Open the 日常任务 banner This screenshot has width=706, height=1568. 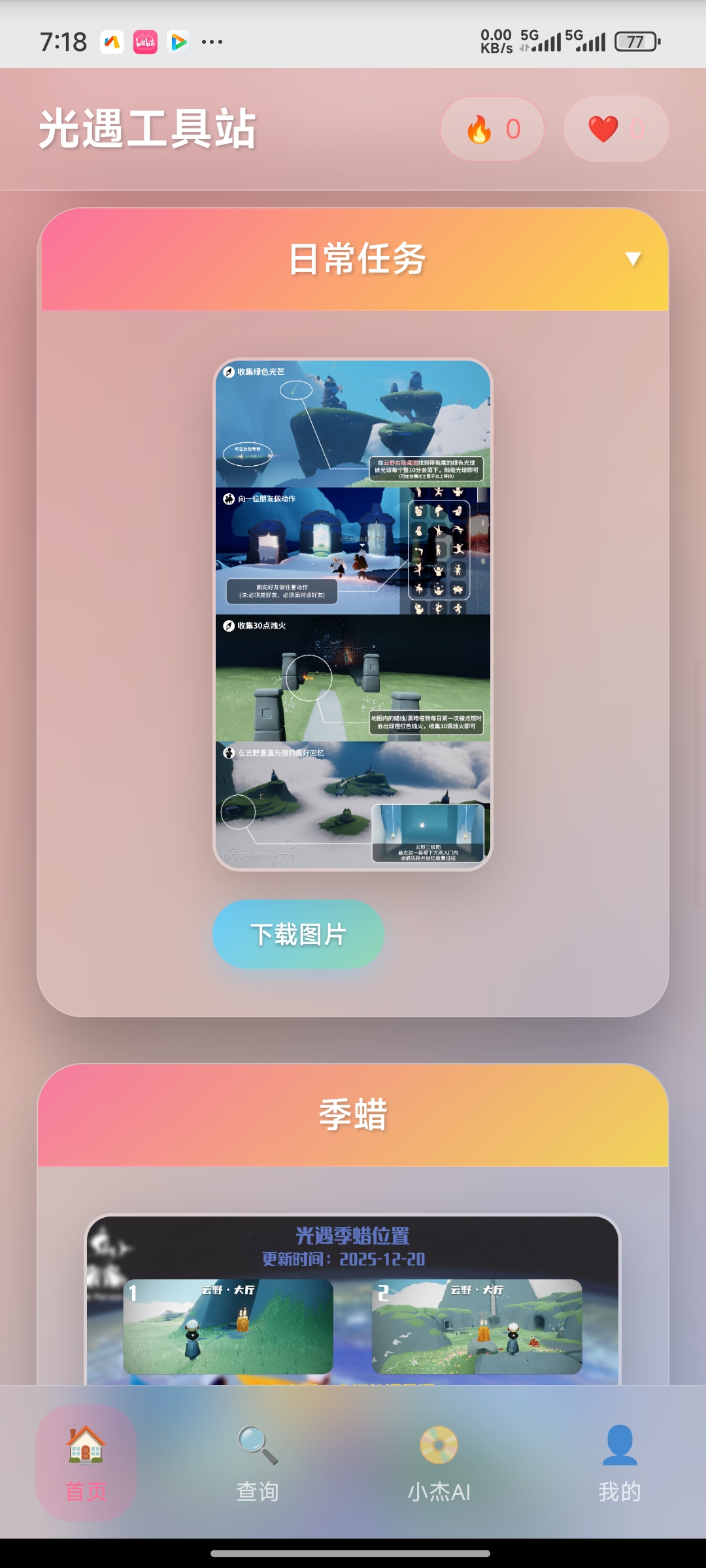point(353,258)
